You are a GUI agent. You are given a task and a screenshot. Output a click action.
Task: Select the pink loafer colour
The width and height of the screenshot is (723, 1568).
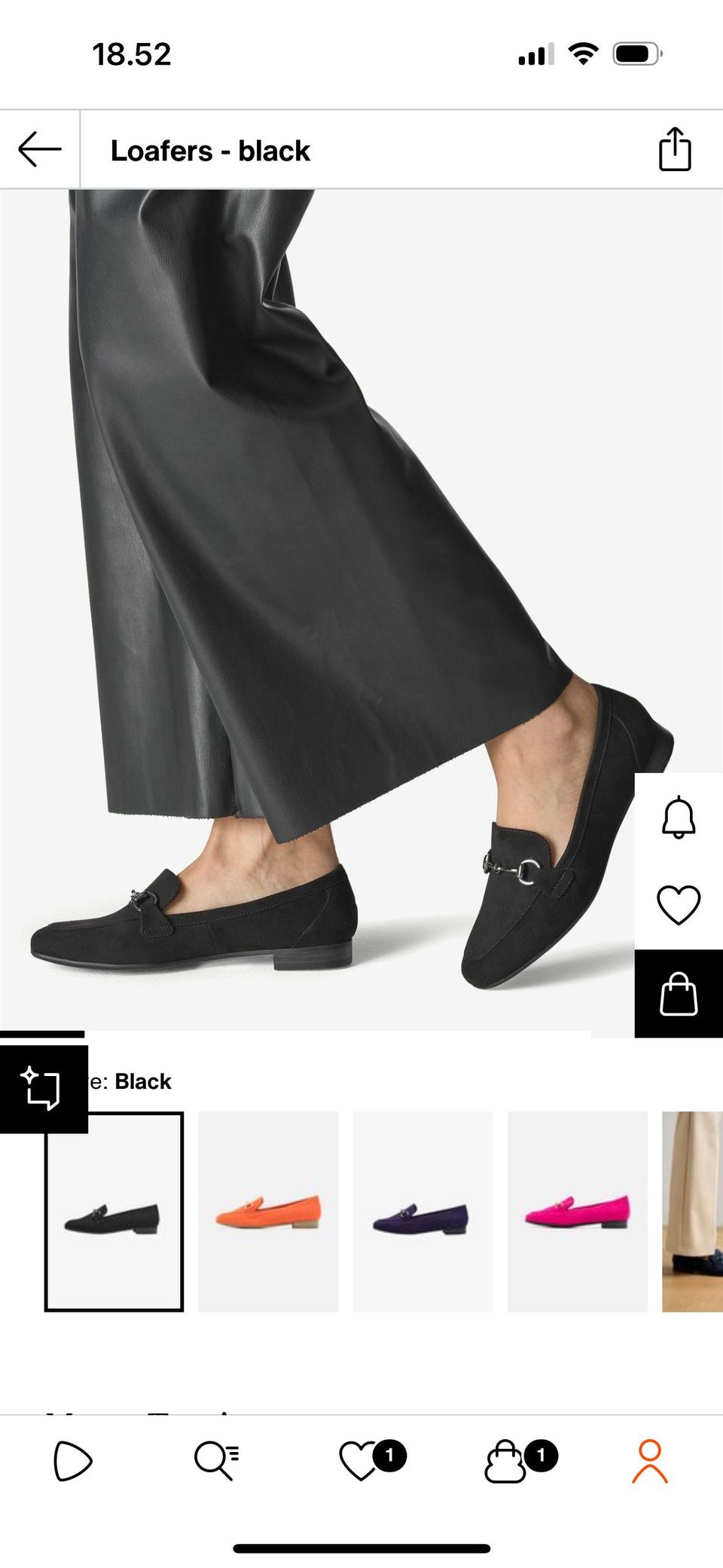click(x=577, y=1212)
